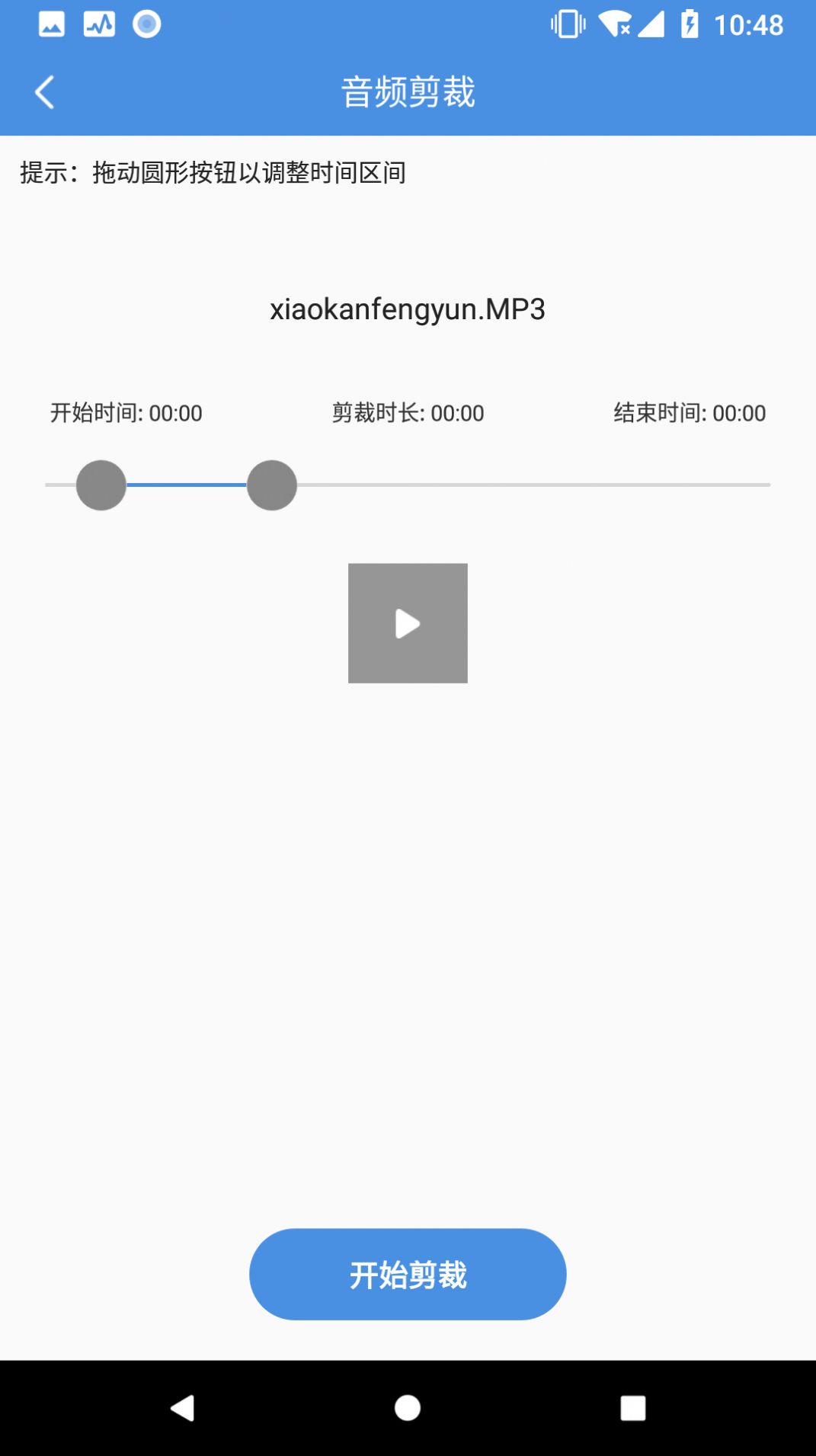The image size is (816, 1456).
Task: Go back from the audio trimming screen
Action: pos(45,92)
